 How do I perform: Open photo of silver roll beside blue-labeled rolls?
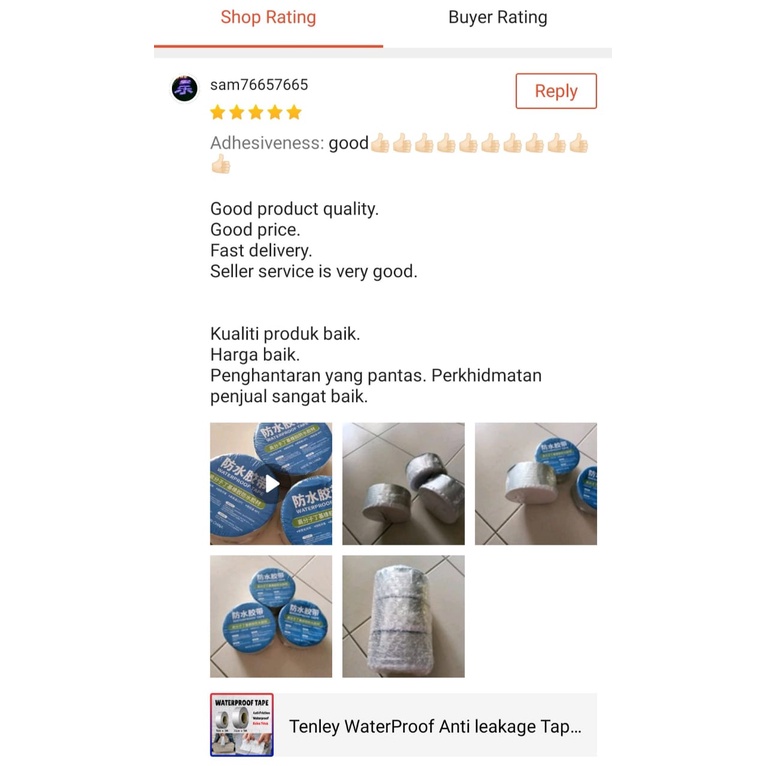(x=536, y=484)
